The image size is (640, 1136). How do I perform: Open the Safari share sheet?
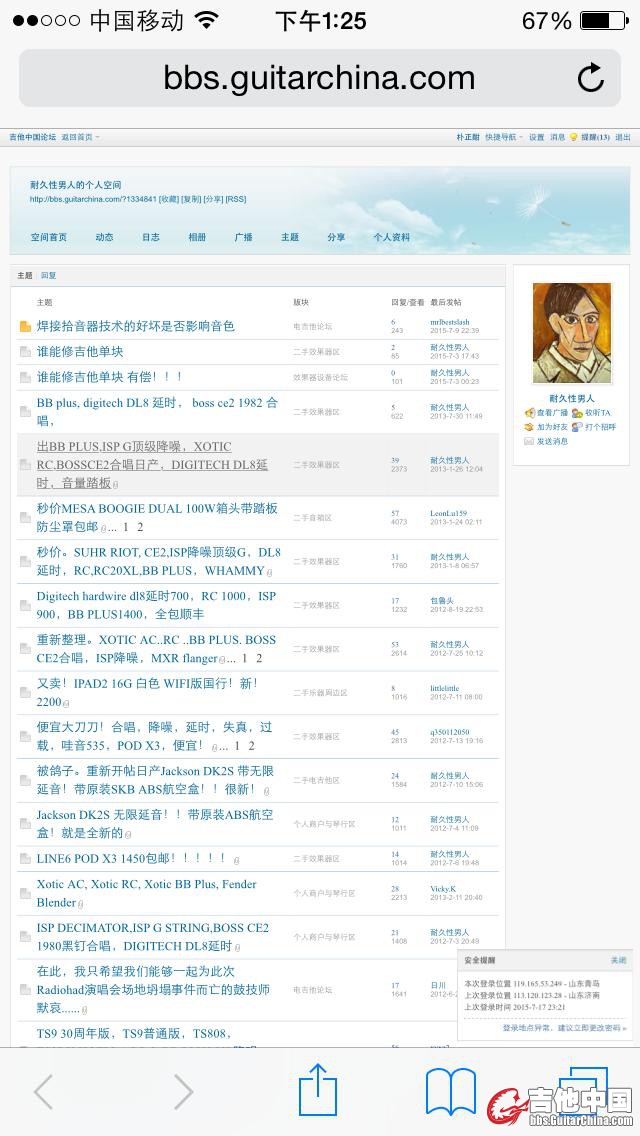[318, 1090]
